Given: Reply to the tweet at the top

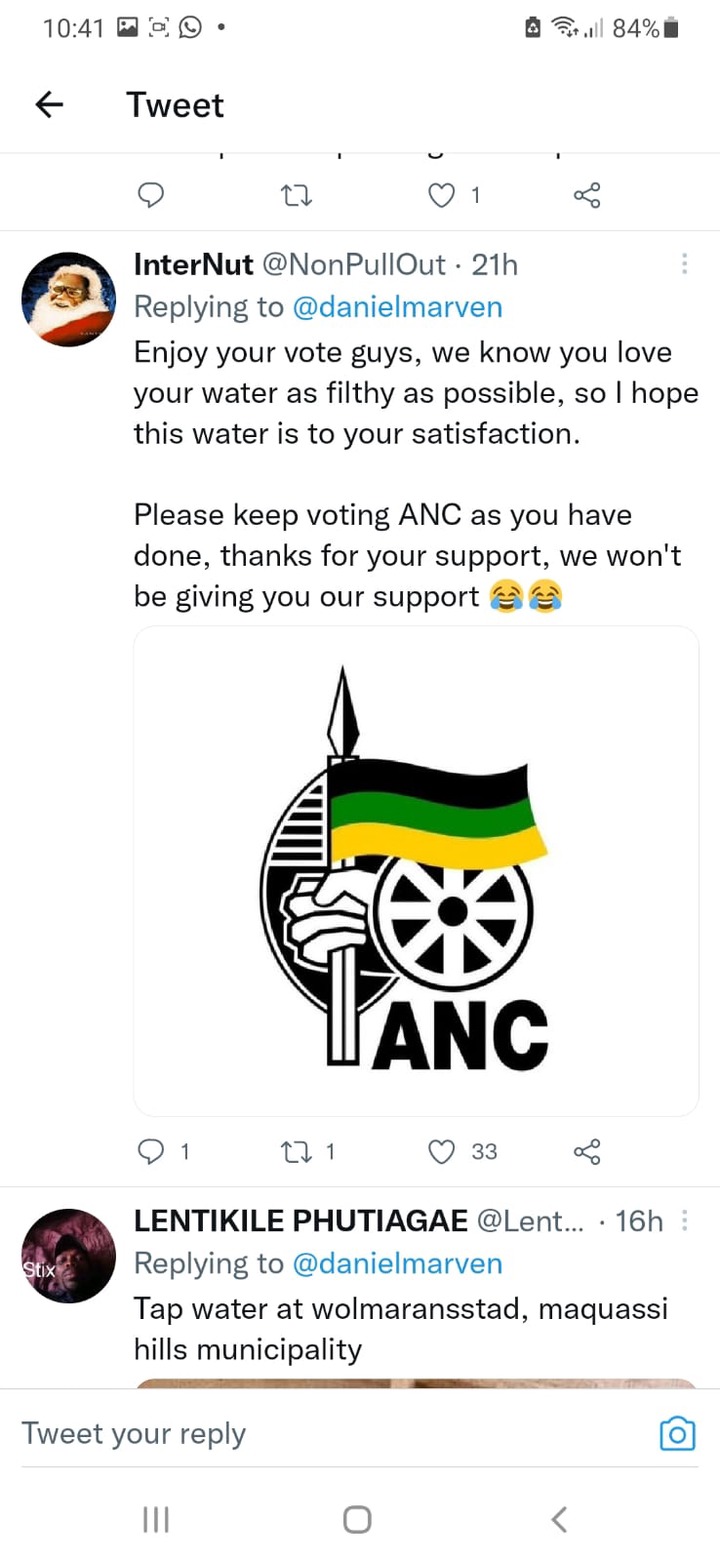Looking at the screenshot, I should point(150,196).
